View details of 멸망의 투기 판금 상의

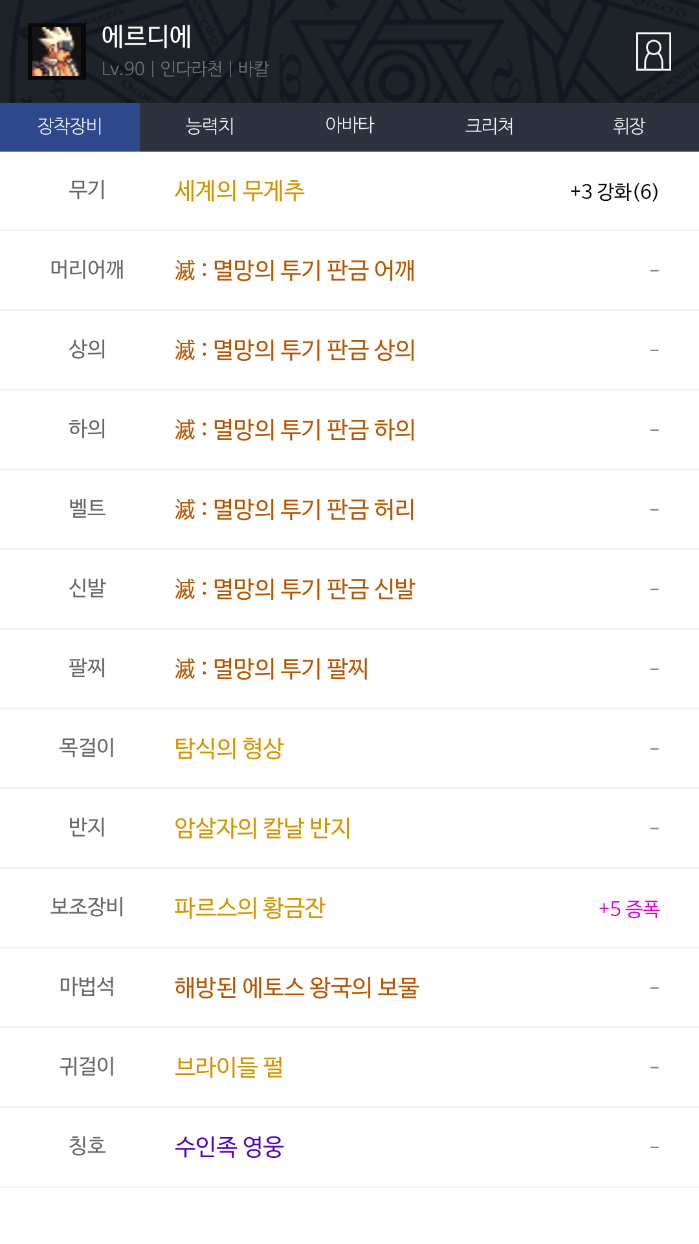(x=295, y=350)
